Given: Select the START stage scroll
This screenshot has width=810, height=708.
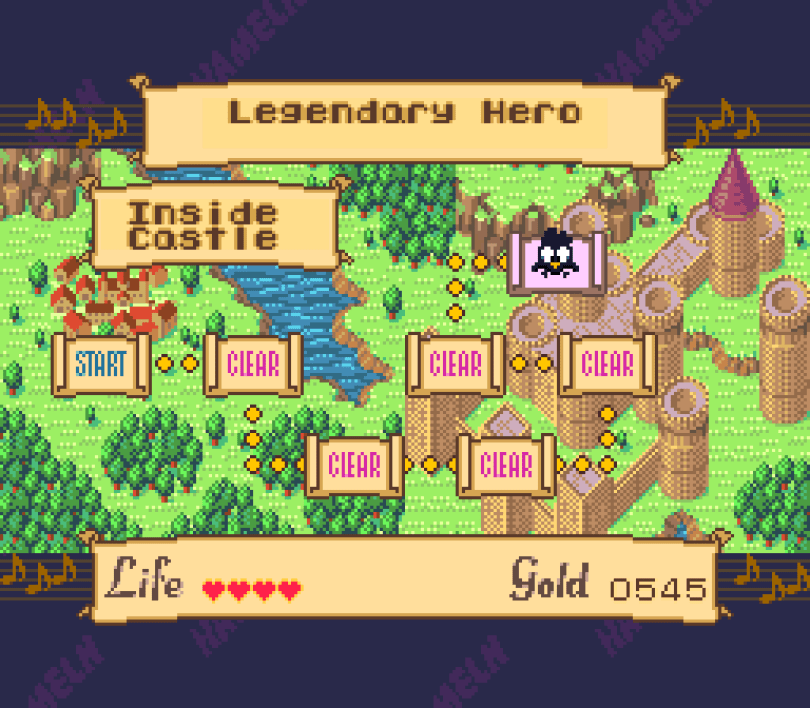Looking at the screenshot, I should (101, 364).
